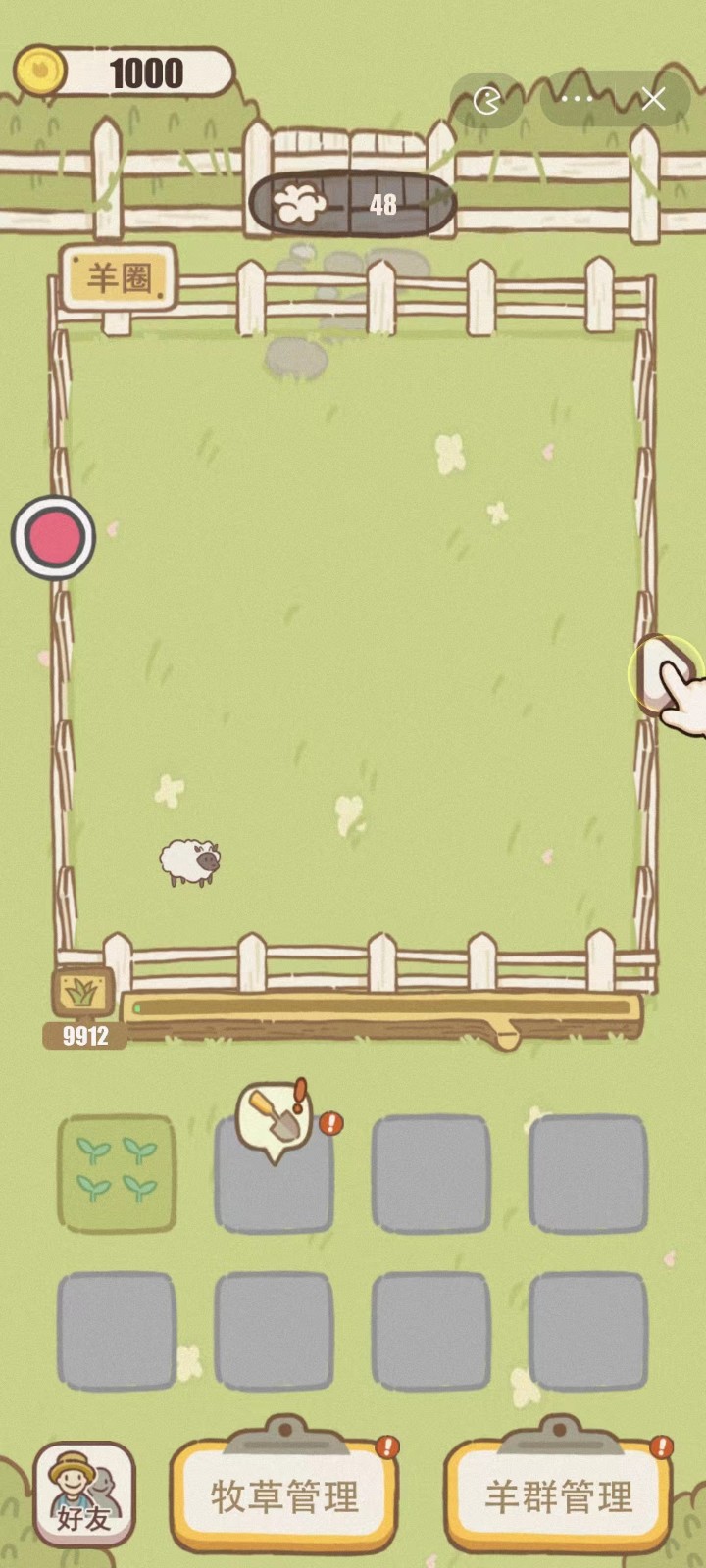This screenshot has height=1568, width=706.
Task: Open the wool counter showing 48
Action: click(x=353, y=204)
